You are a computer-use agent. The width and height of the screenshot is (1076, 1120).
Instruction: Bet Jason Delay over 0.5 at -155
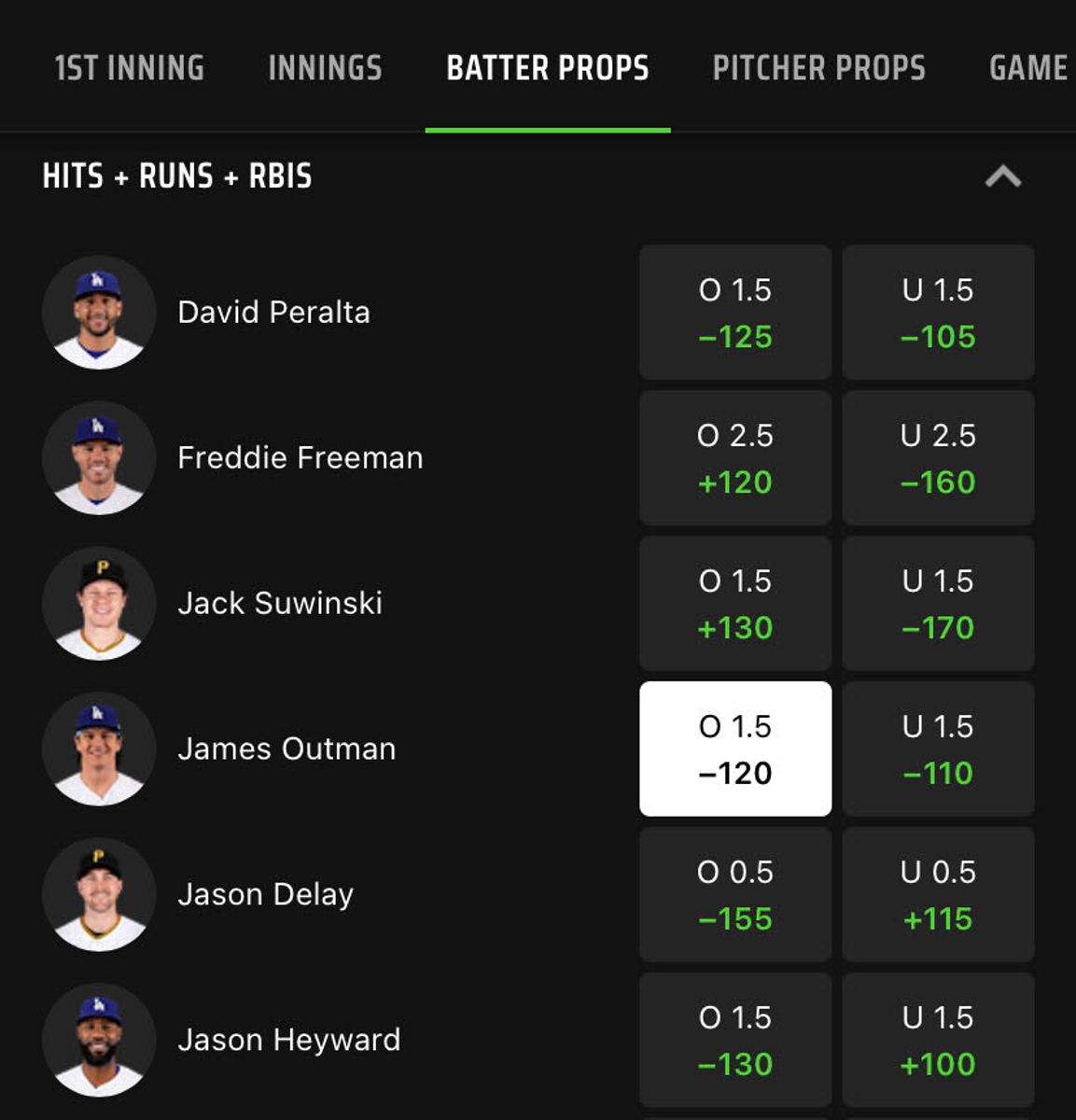click(x=735, y=895)
